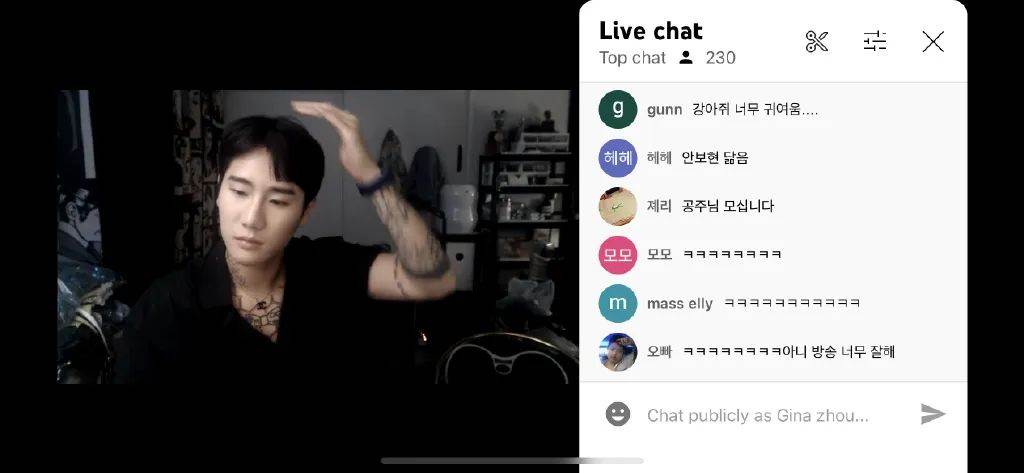Viewport: 1024px width, 473px height.
Task: Send the chat message
Action: [x=932, y=414]
